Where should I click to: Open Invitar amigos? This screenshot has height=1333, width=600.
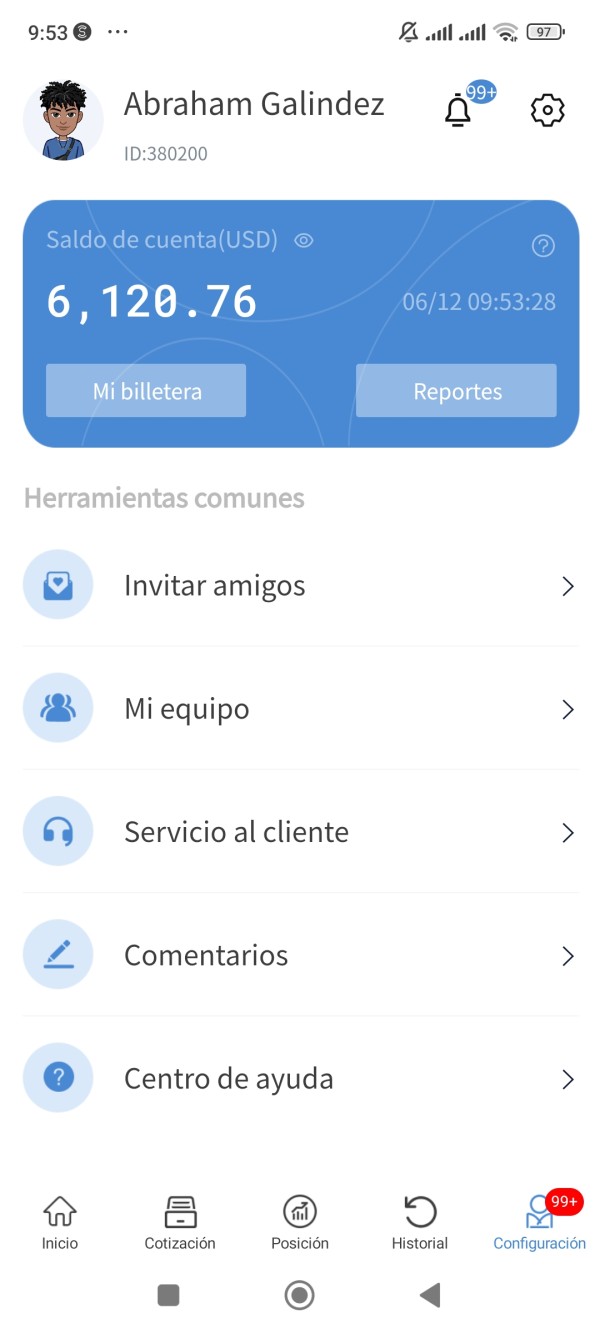click(x=300, y=586)
